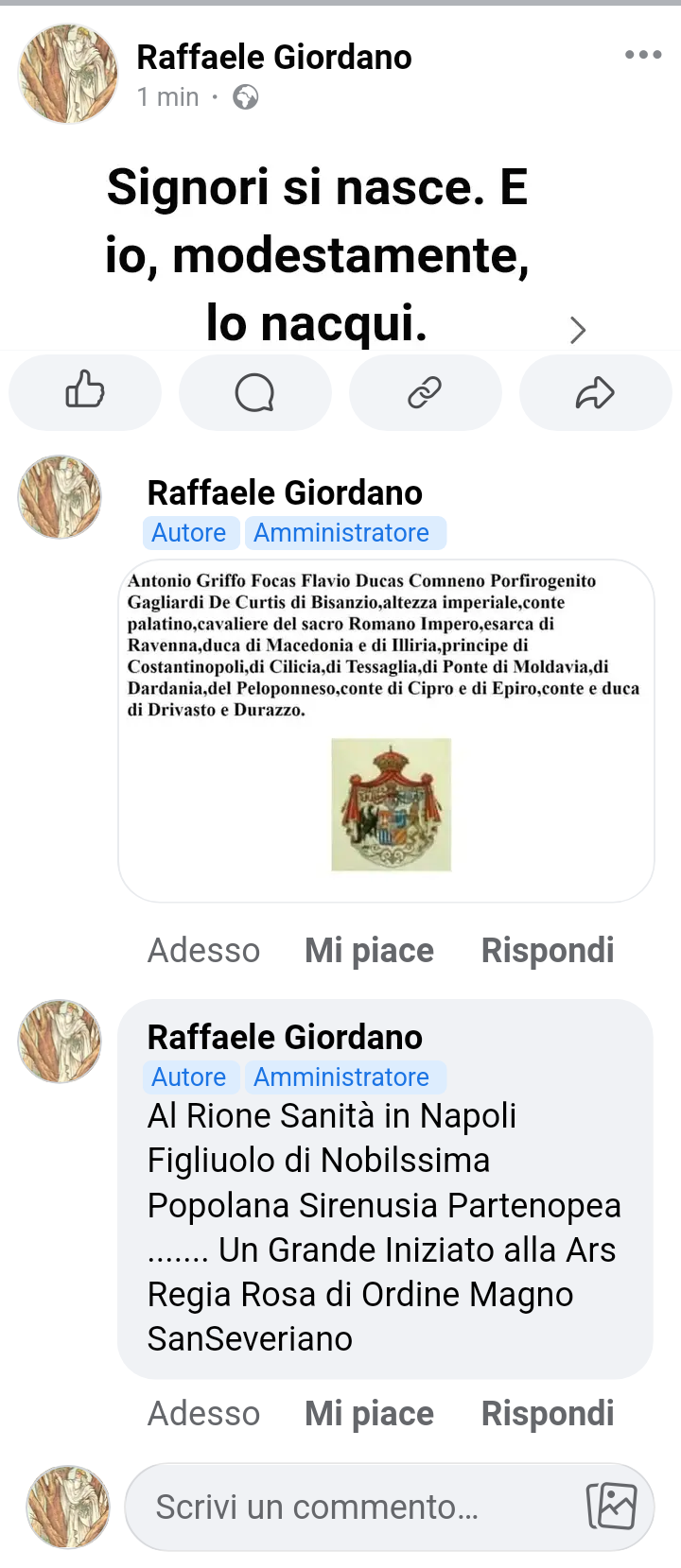Share the post with the arrow button
Screen dimensions: 681x1568
point(595,391)
